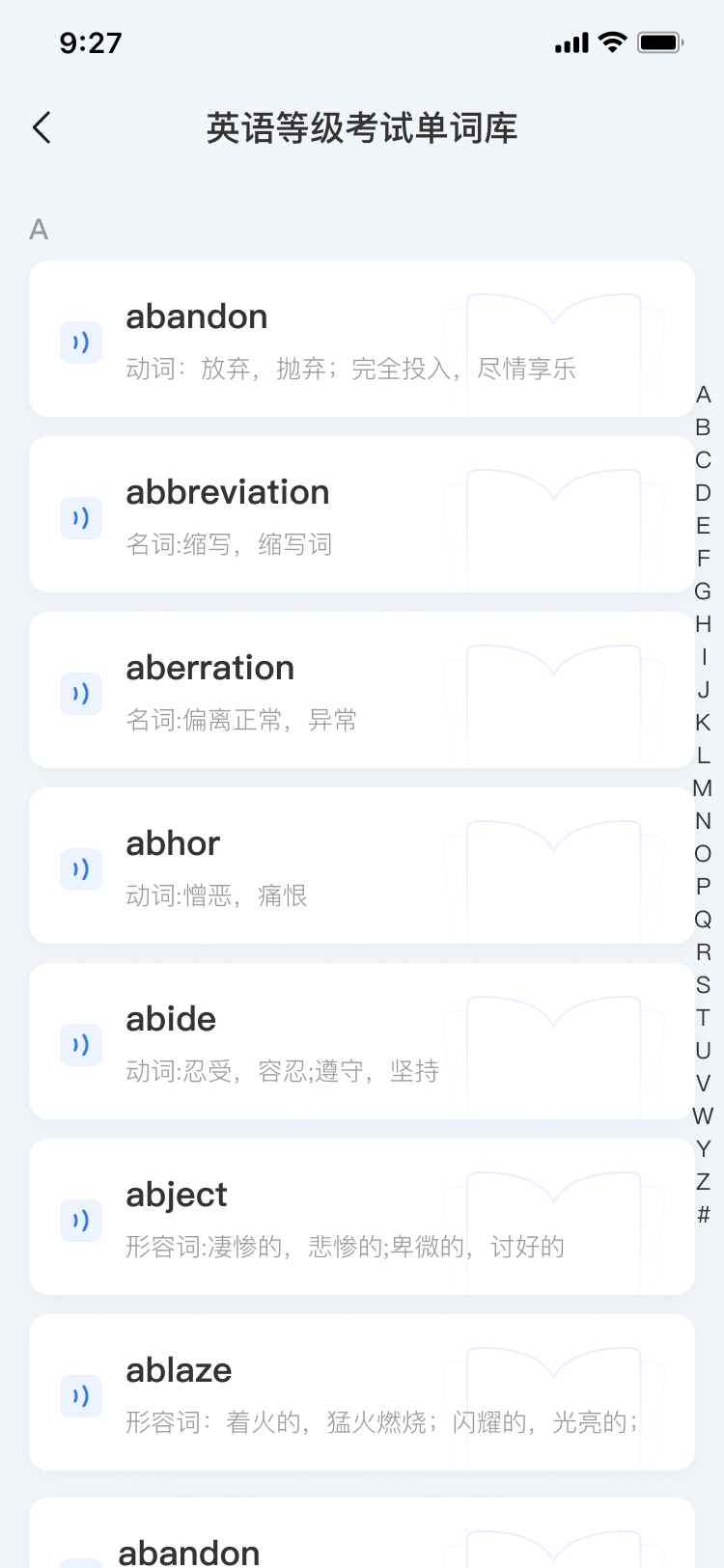Jump to letter Z in the index
The width and height of the screenshot is (724, 1568).
(703, 1182)
